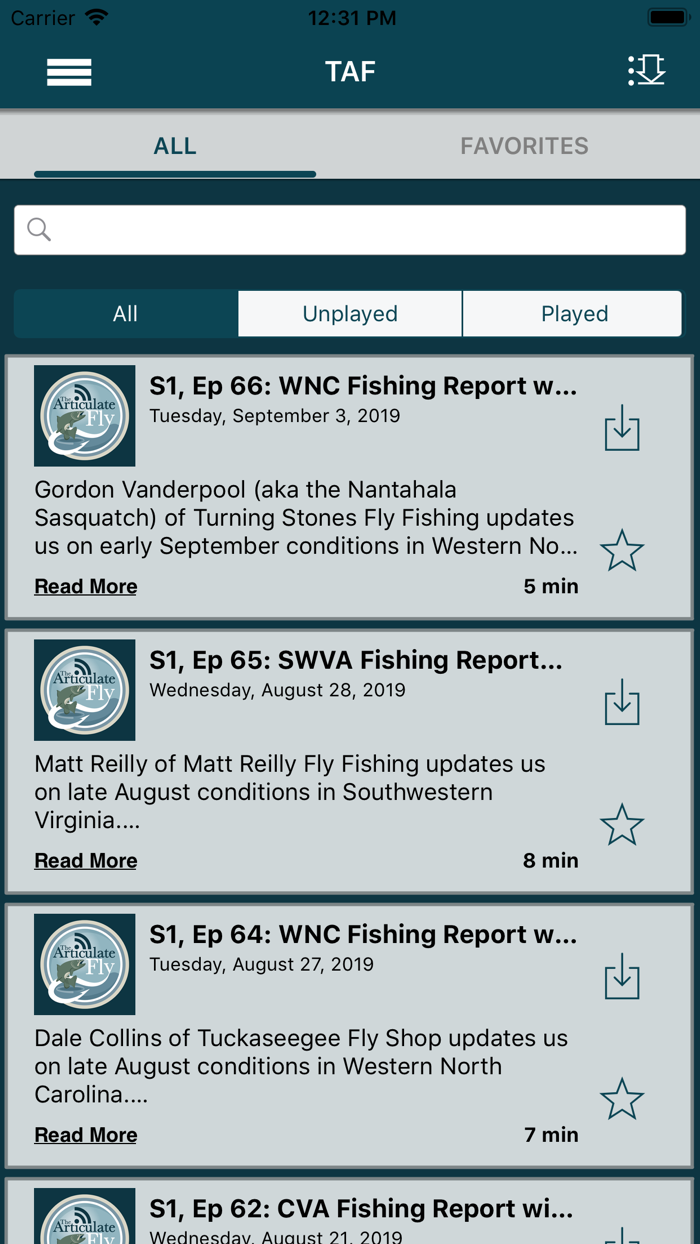The width and height of the screenshot is (700, 1244).
Task: Open the hamburger drawer menu
Action: [x=69, y=72]
